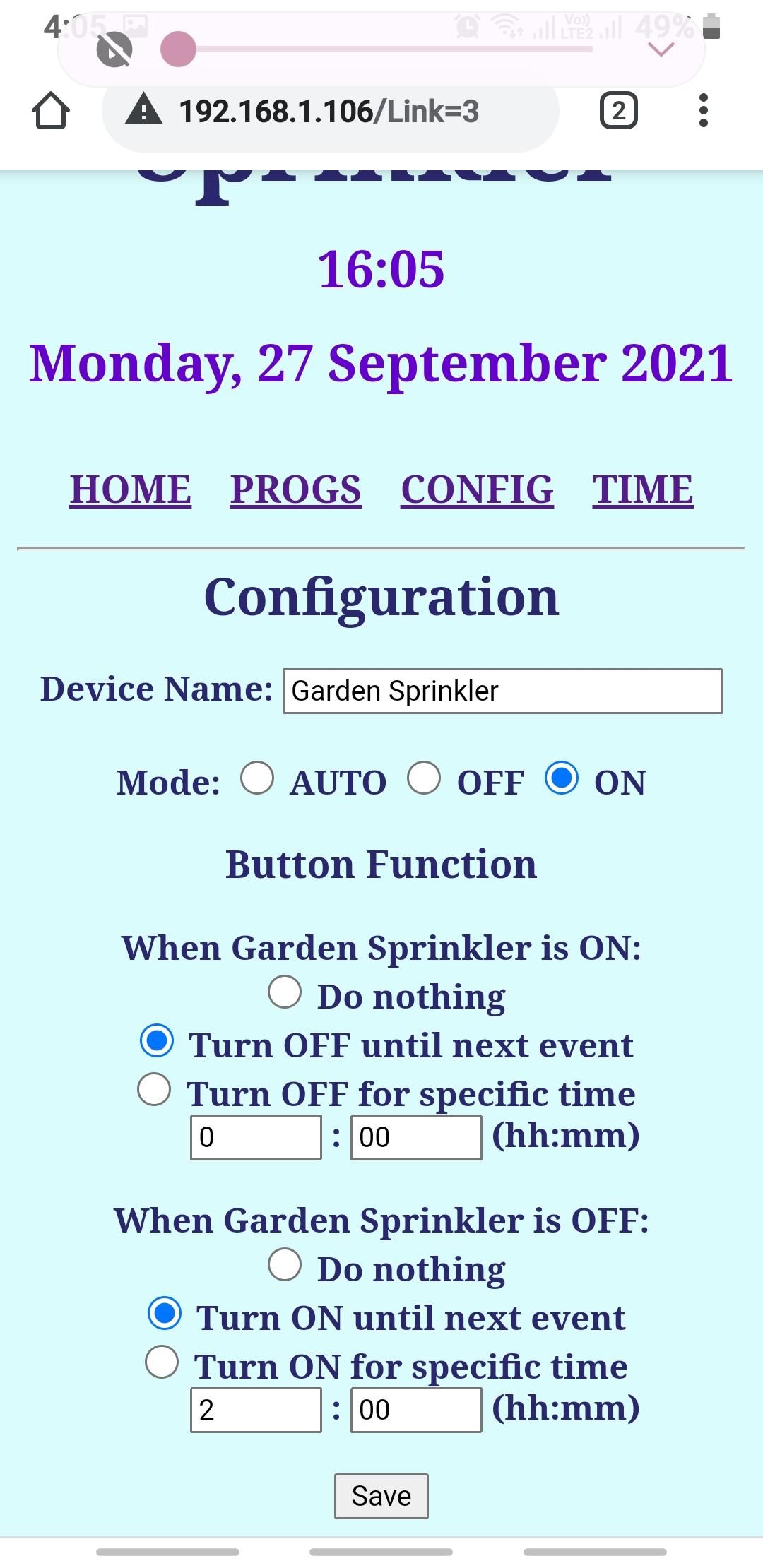
Task: Edit the Device Name field
Action: 502,691
